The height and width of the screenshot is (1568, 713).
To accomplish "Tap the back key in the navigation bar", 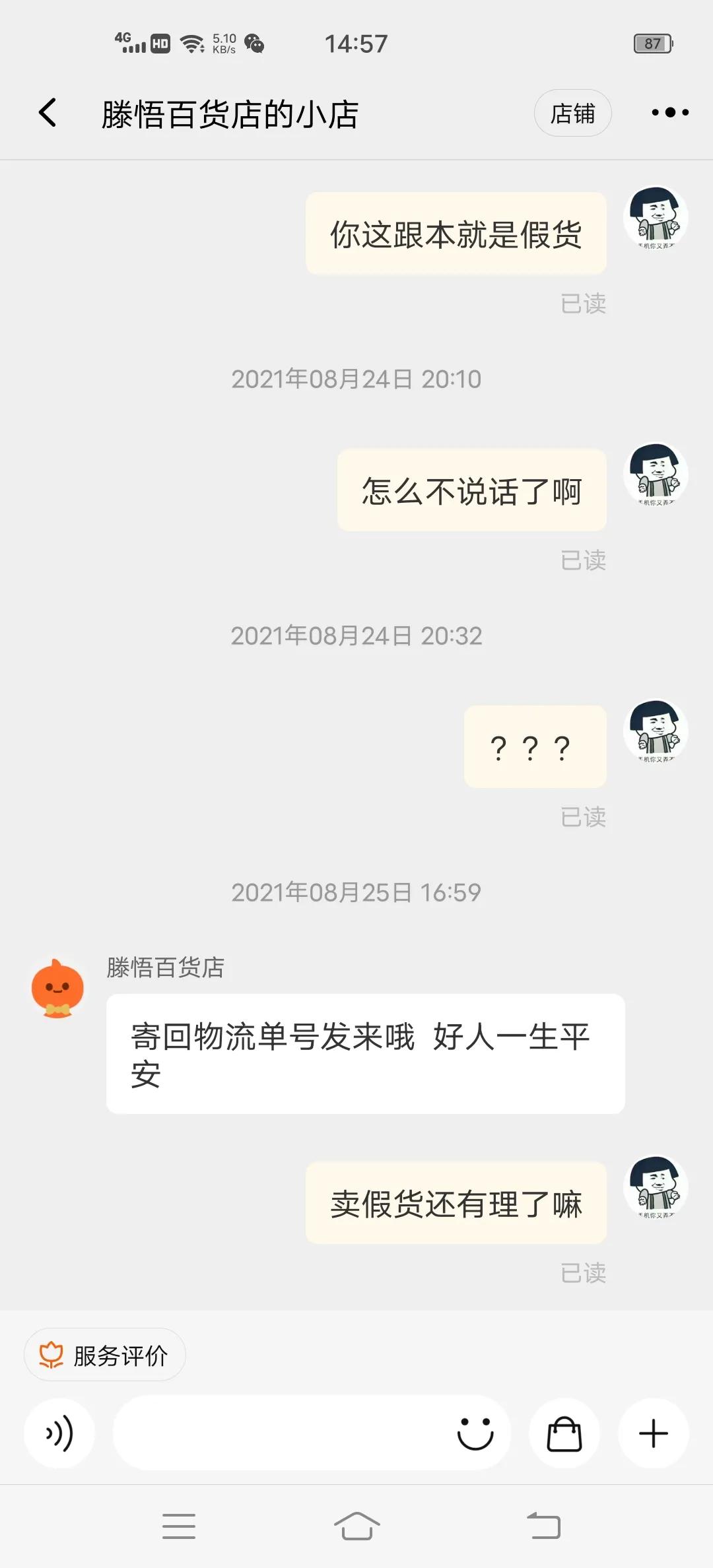I will coord(540,1526).
